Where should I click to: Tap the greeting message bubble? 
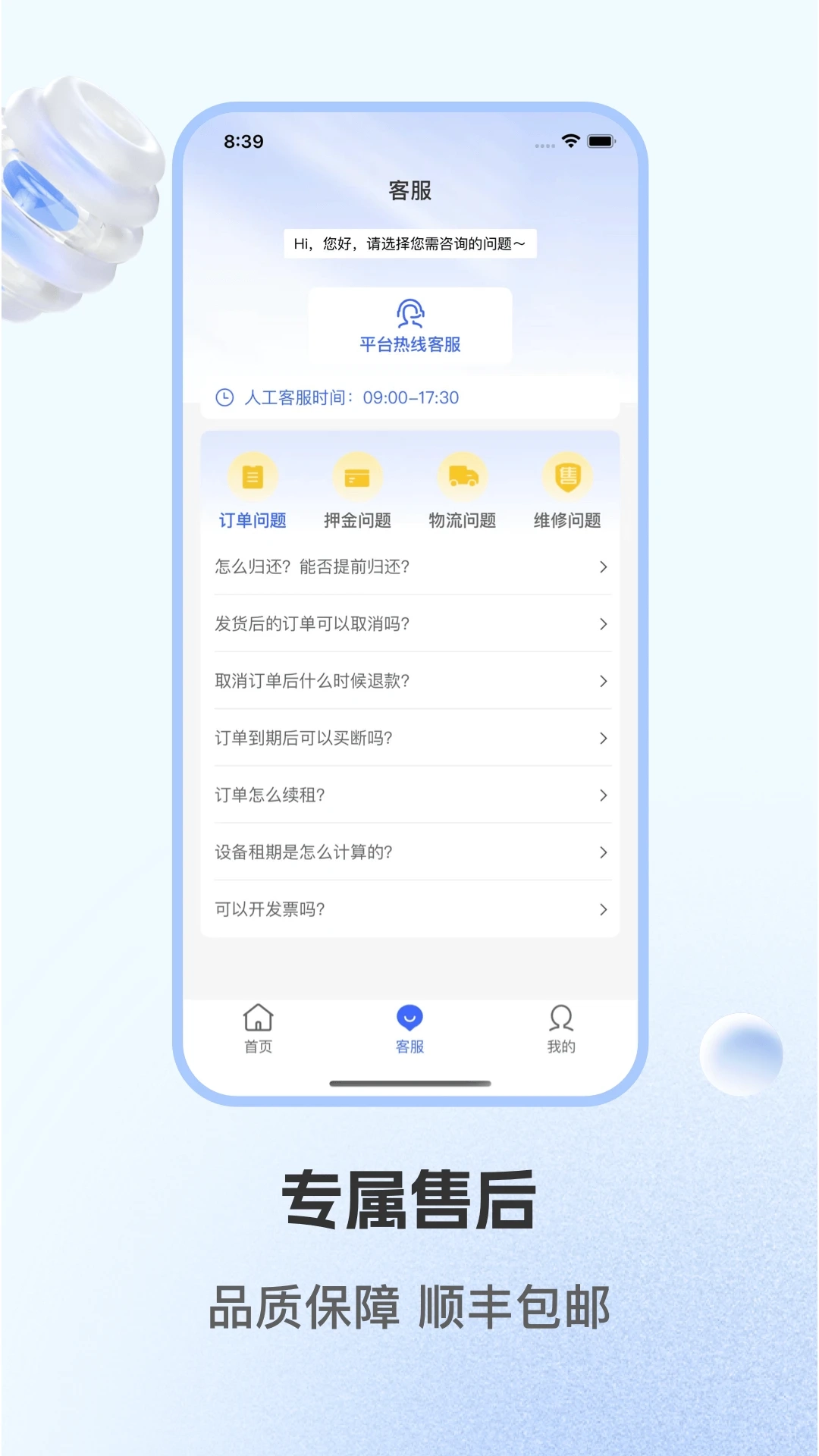pos(409,244)
